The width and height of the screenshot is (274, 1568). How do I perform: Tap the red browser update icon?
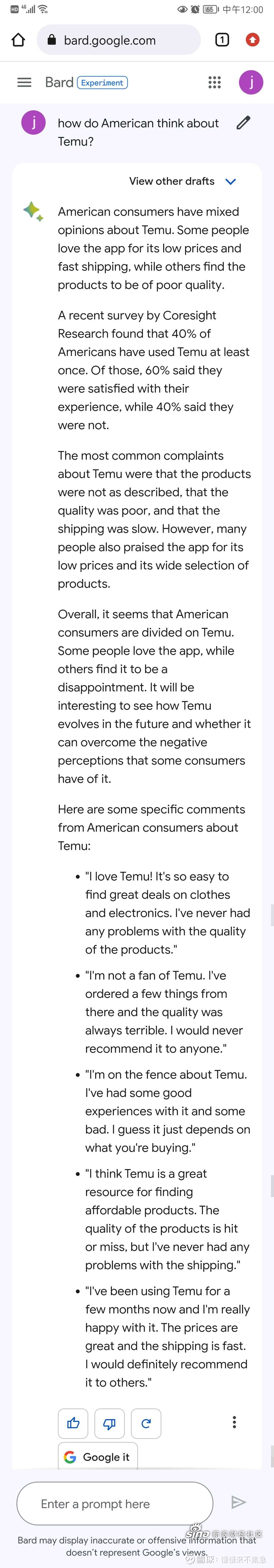(253, 40)
